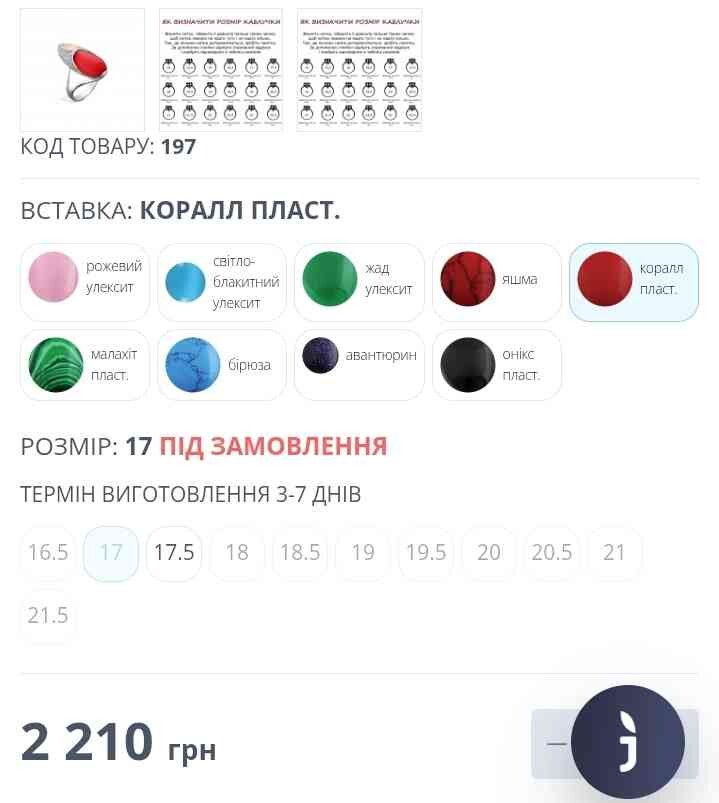Select the рожевий улексит insert
The image size is (719, 803).
[85, 278]
